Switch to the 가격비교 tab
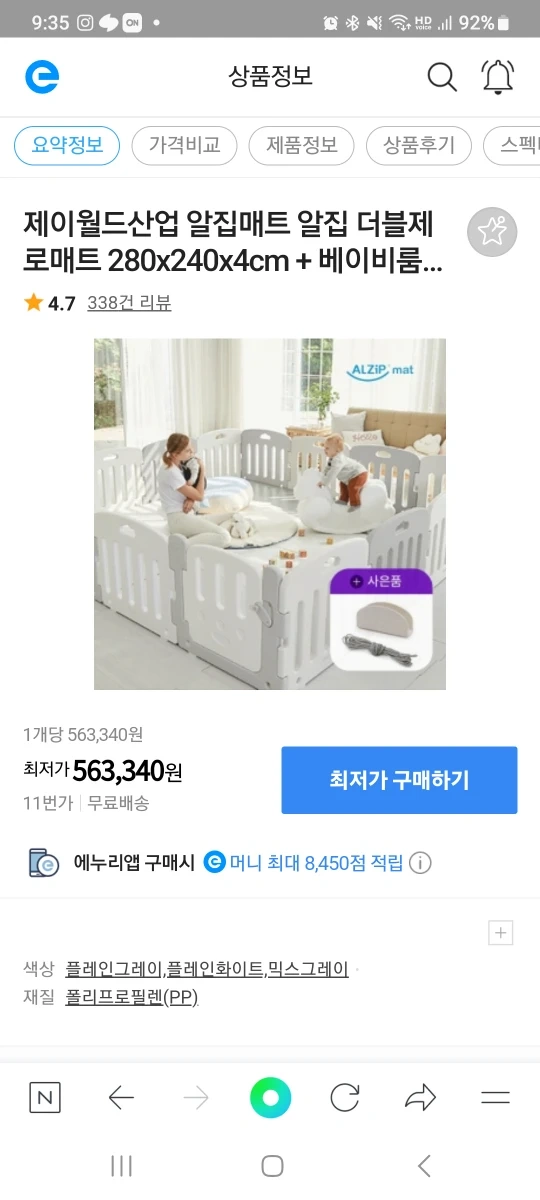The image size is (540, 1200). coord(184,145)
